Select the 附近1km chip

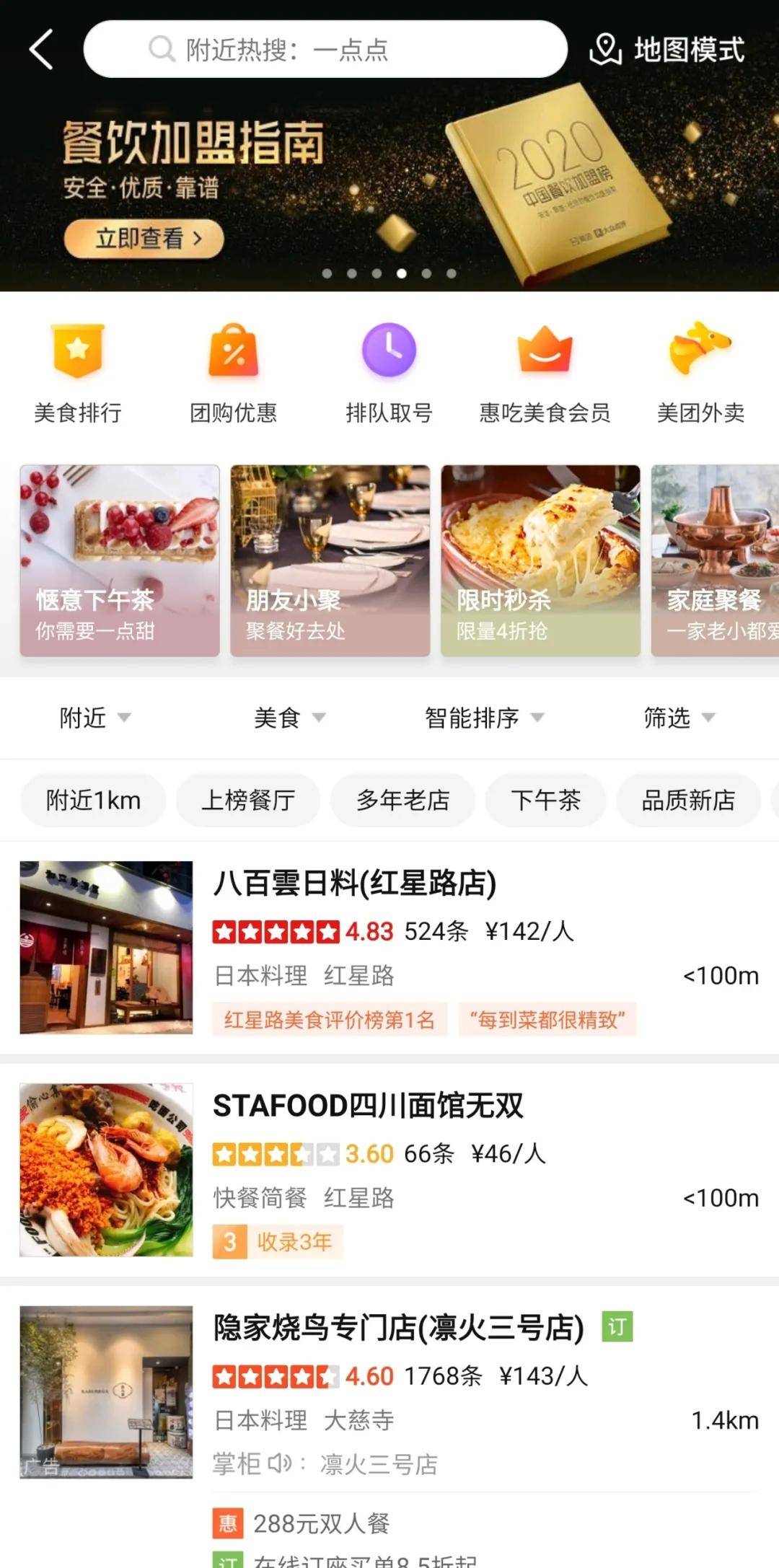(93, 800)
